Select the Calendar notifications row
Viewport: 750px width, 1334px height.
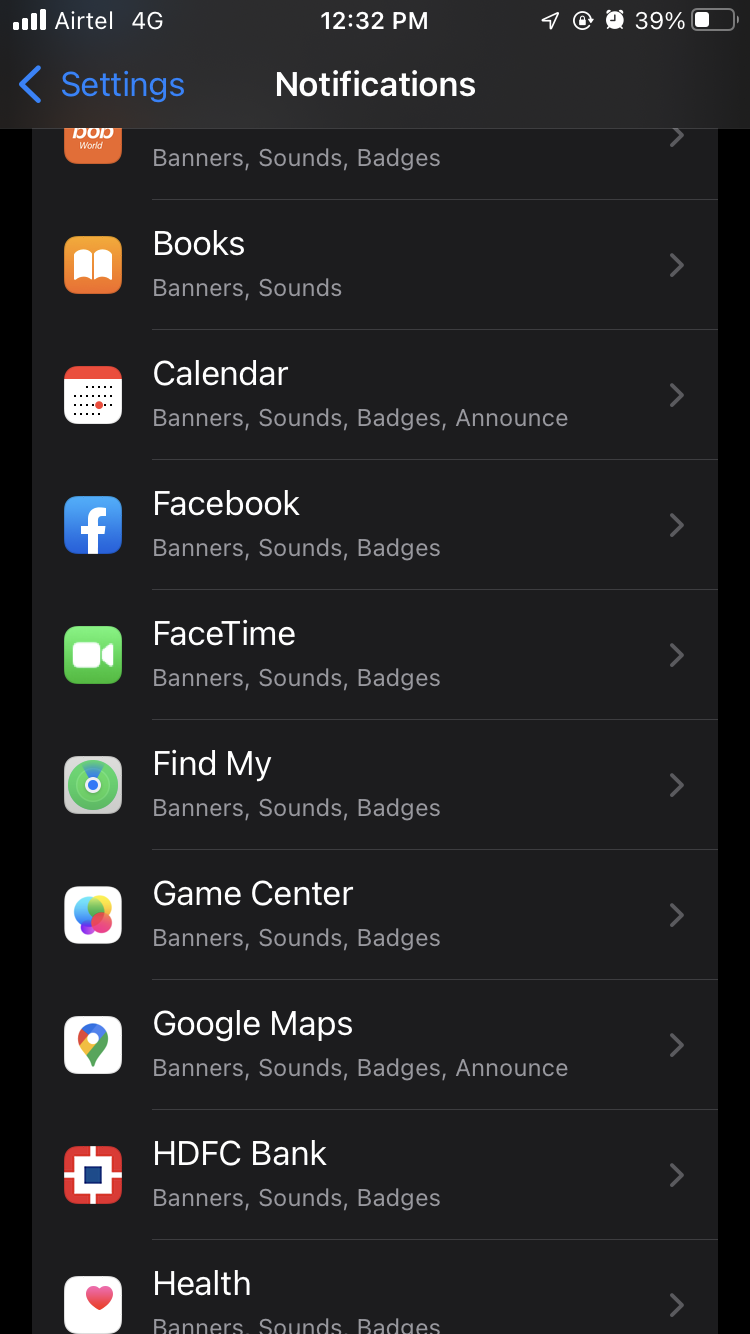coord(375,395)
